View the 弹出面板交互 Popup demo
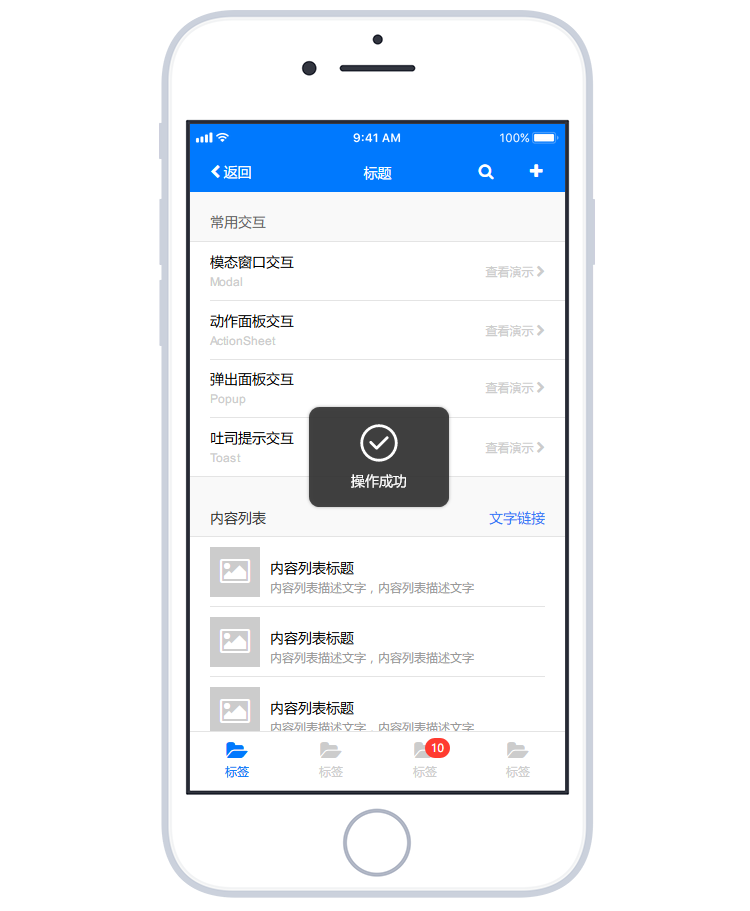The image size is (750, 911). [377, 388]
